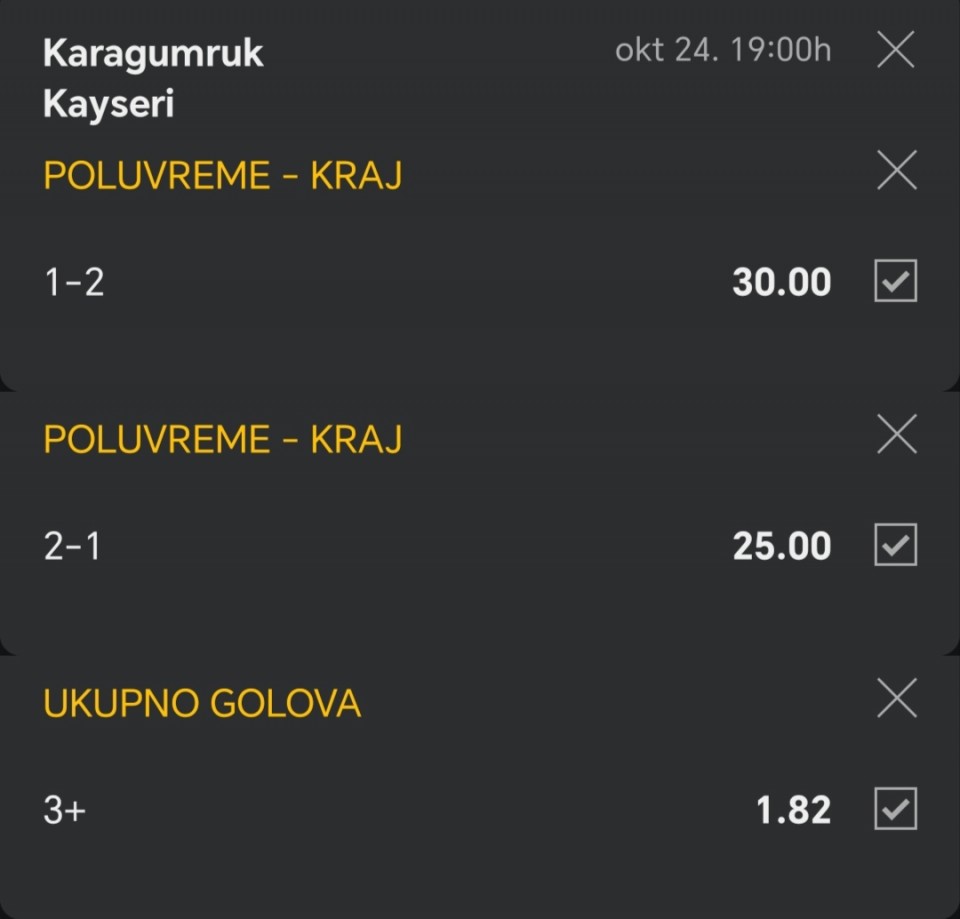Uncheck the 1-2 bet at 30.00
Viewport: 960px width, 919px height.
pyautogui.click(x=895, y=282)
